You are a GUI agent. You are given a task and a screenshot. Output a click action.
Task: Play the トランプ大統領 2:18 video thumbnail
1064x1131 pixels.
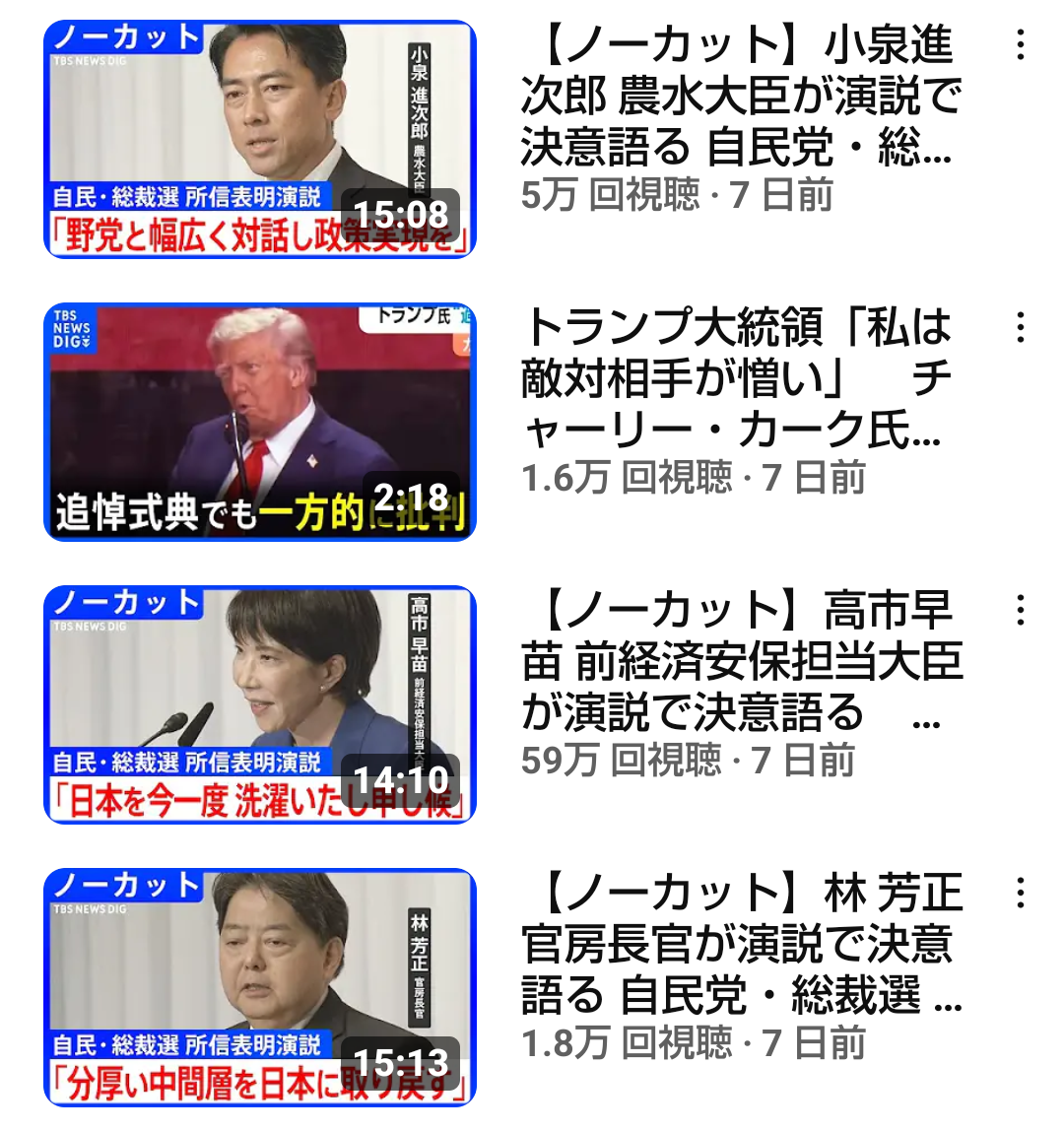tap(260, 422)
